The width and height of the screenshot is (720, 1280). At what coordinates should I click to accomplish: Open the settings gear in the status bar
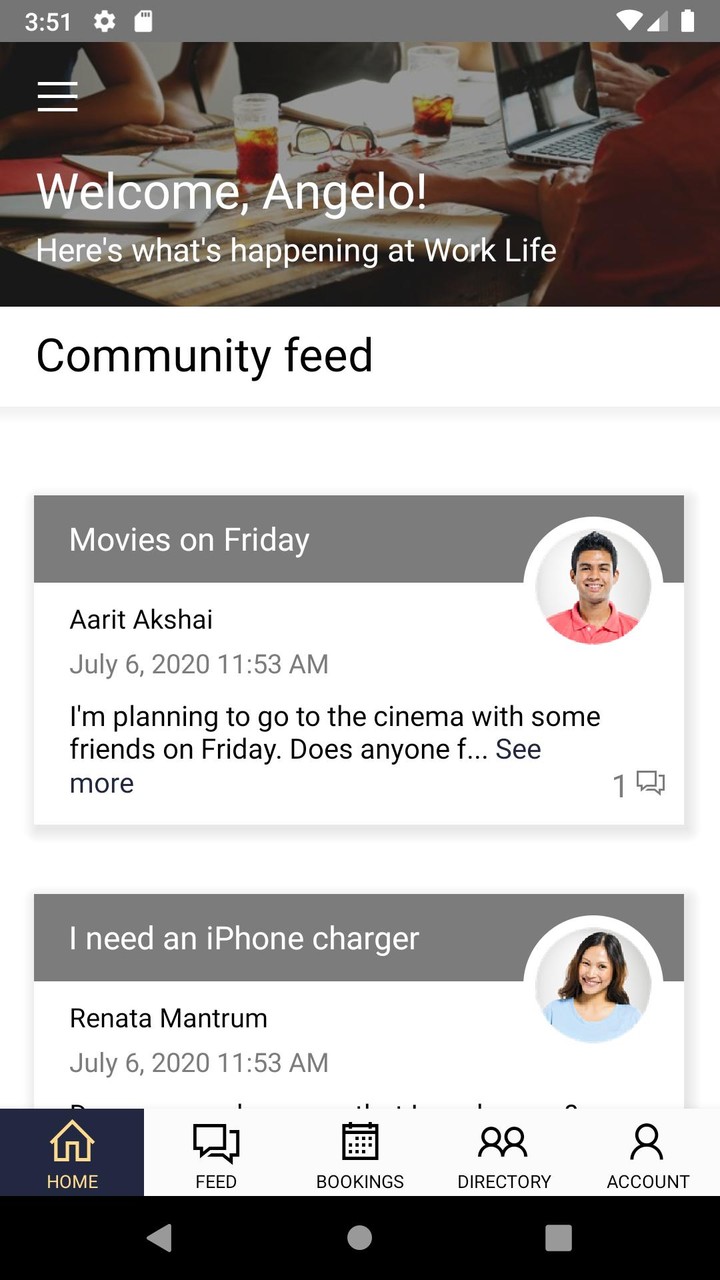point(104,19)
